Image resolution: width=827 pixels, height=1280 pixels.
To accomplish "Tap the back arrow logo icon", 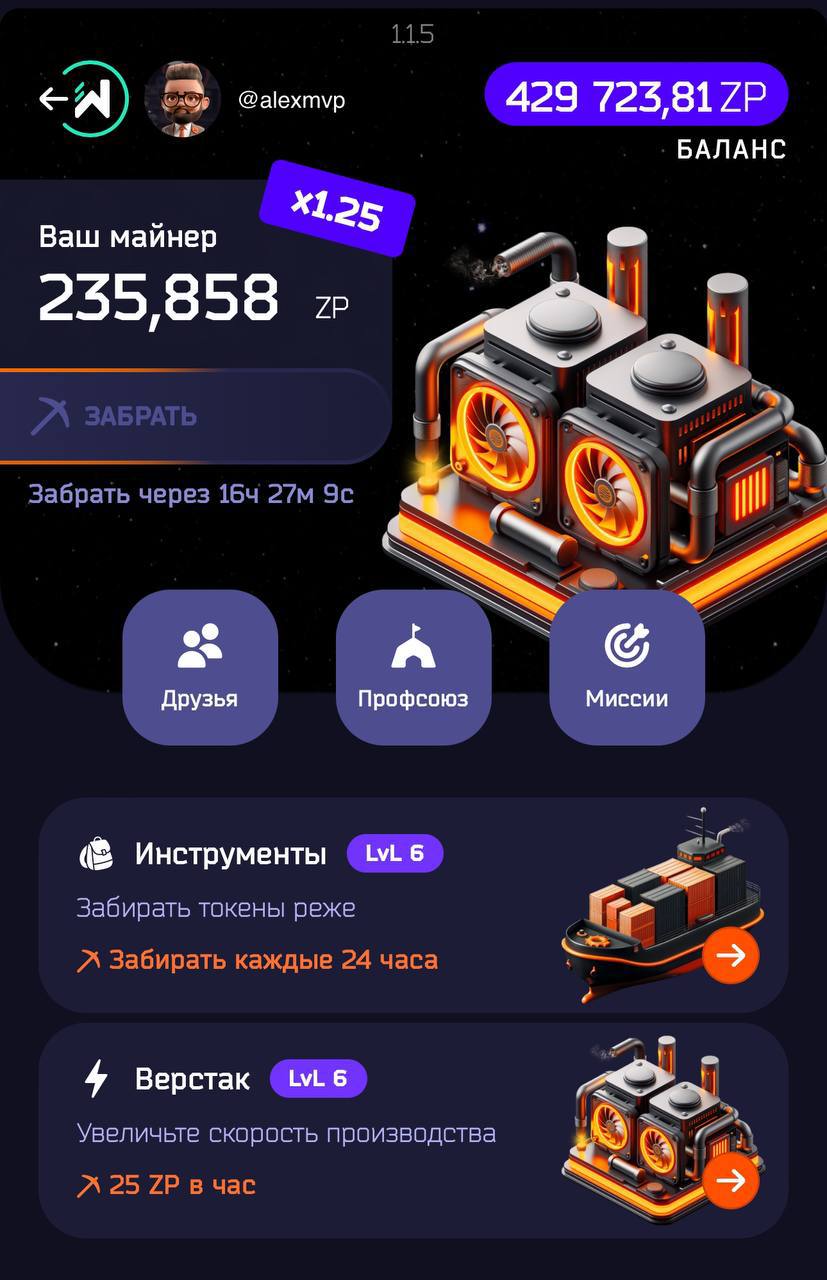I will (x=84, y=98).
